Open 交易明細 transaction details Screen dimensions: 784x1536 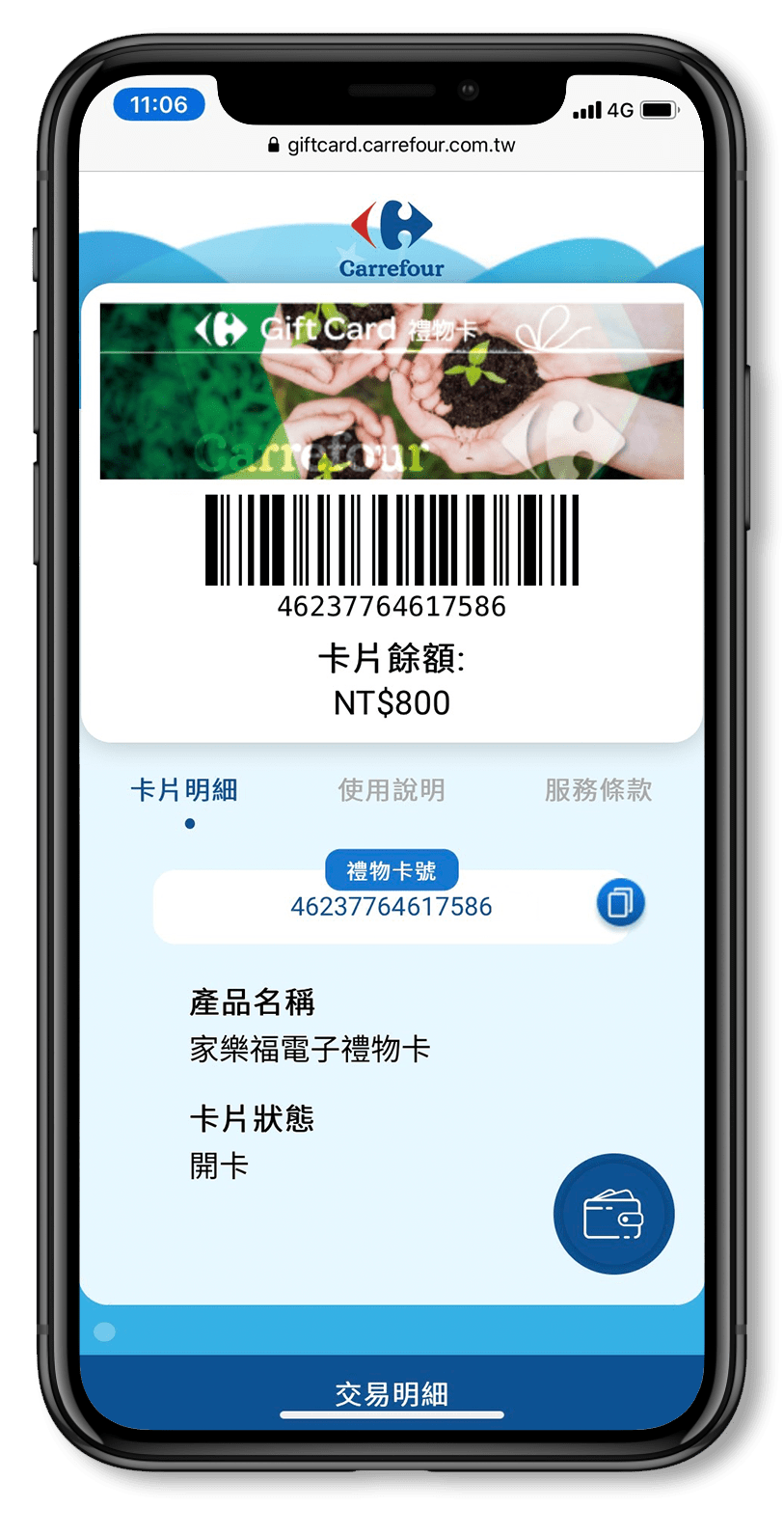[x=392, y=1393]
